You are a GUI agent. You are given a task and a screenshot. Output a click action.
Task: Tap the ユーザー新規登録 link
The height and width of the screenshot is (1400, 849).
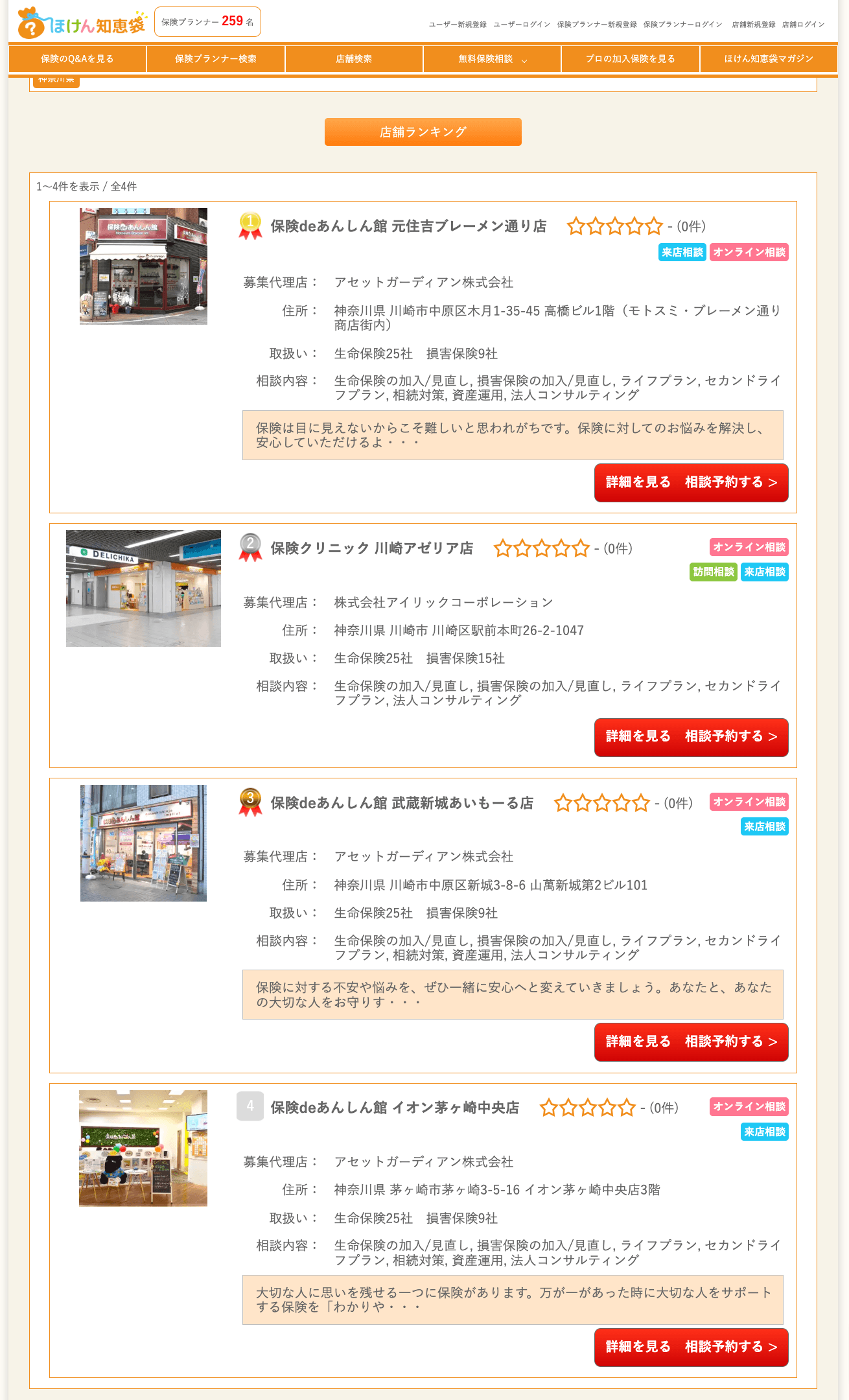coord(458,25)
